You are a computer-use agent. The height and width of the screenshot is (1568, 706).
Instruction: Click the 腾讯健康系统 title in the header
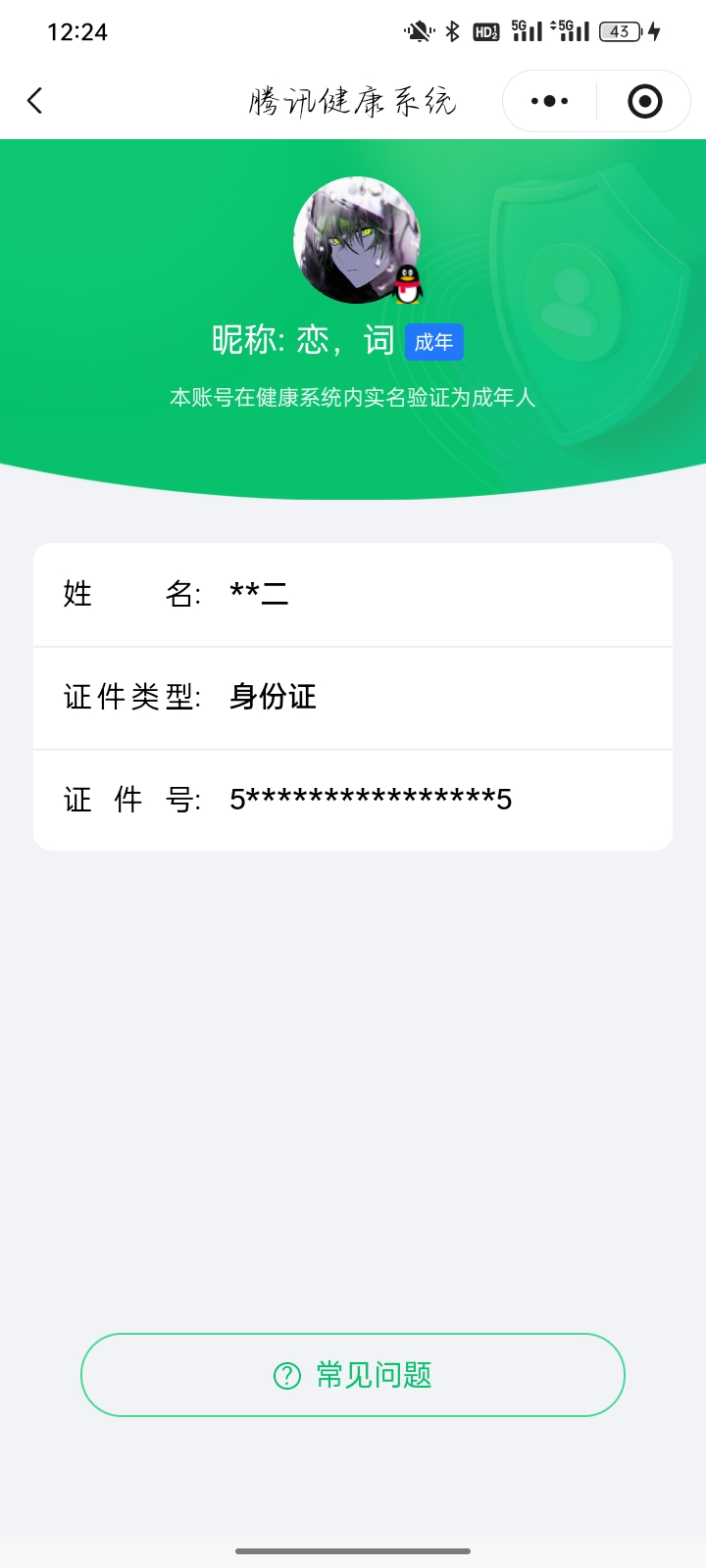[353, 100]
